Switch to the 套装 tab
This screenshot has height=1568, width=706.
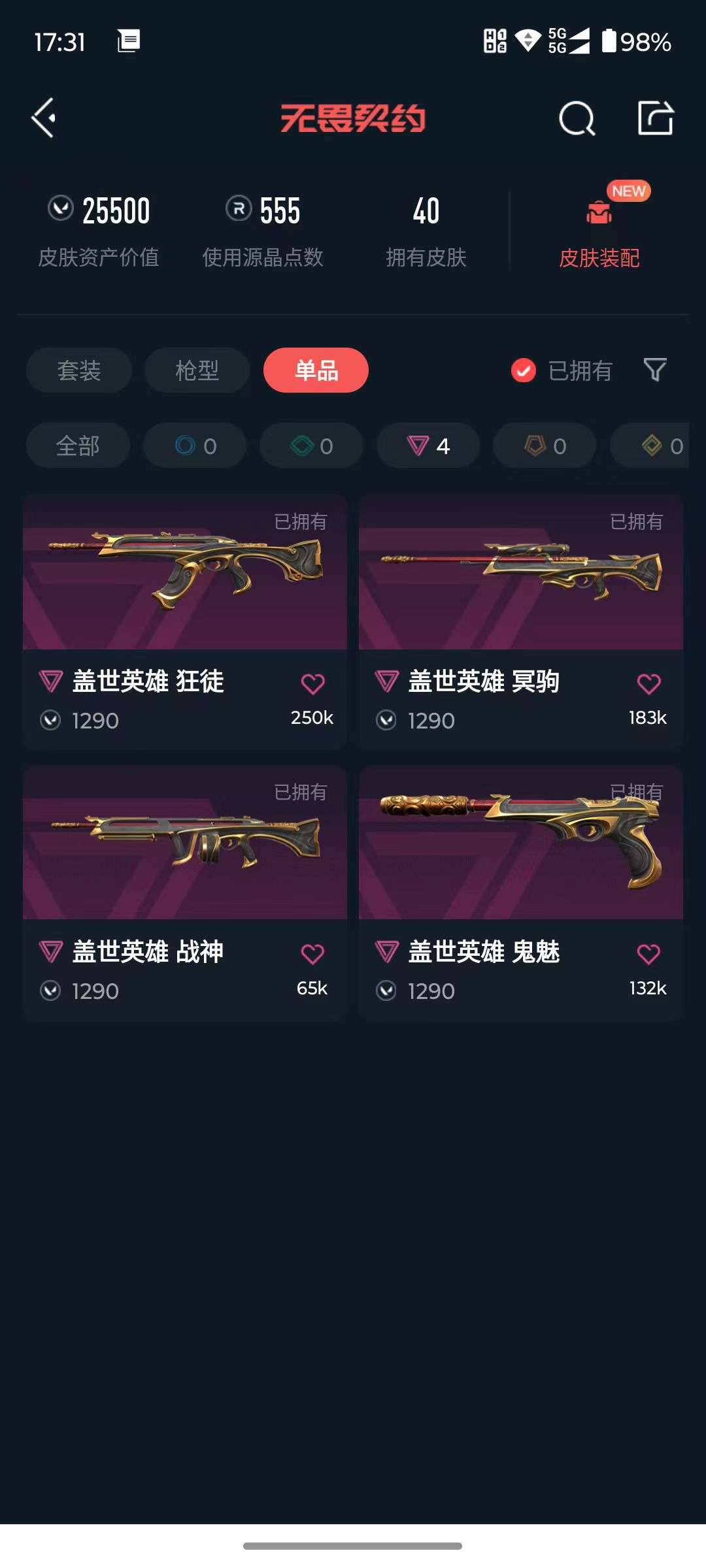[x=79, y=370]
